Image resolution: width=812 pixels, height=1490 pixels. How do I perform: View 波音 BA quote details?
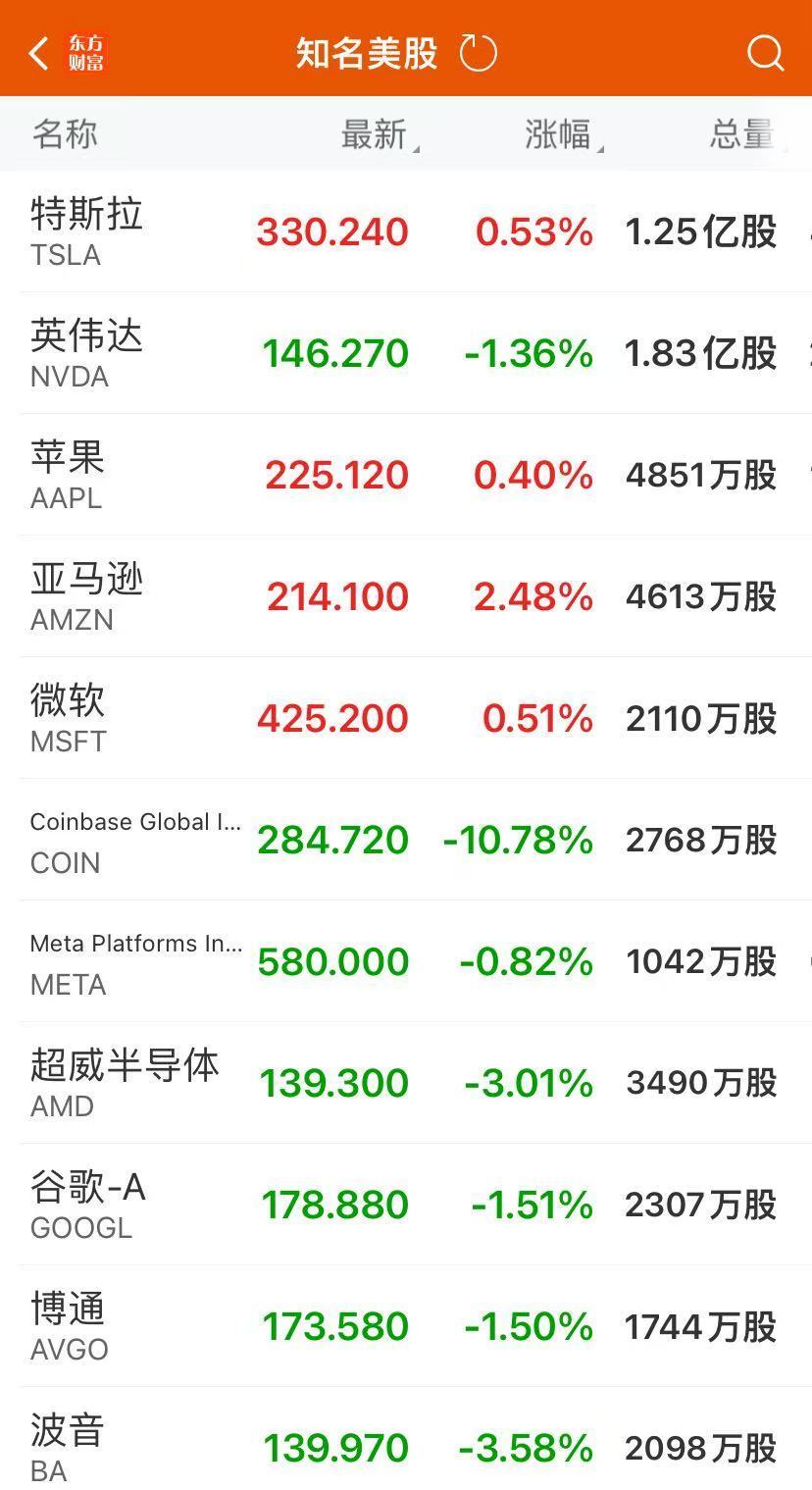pos(406,1439)
